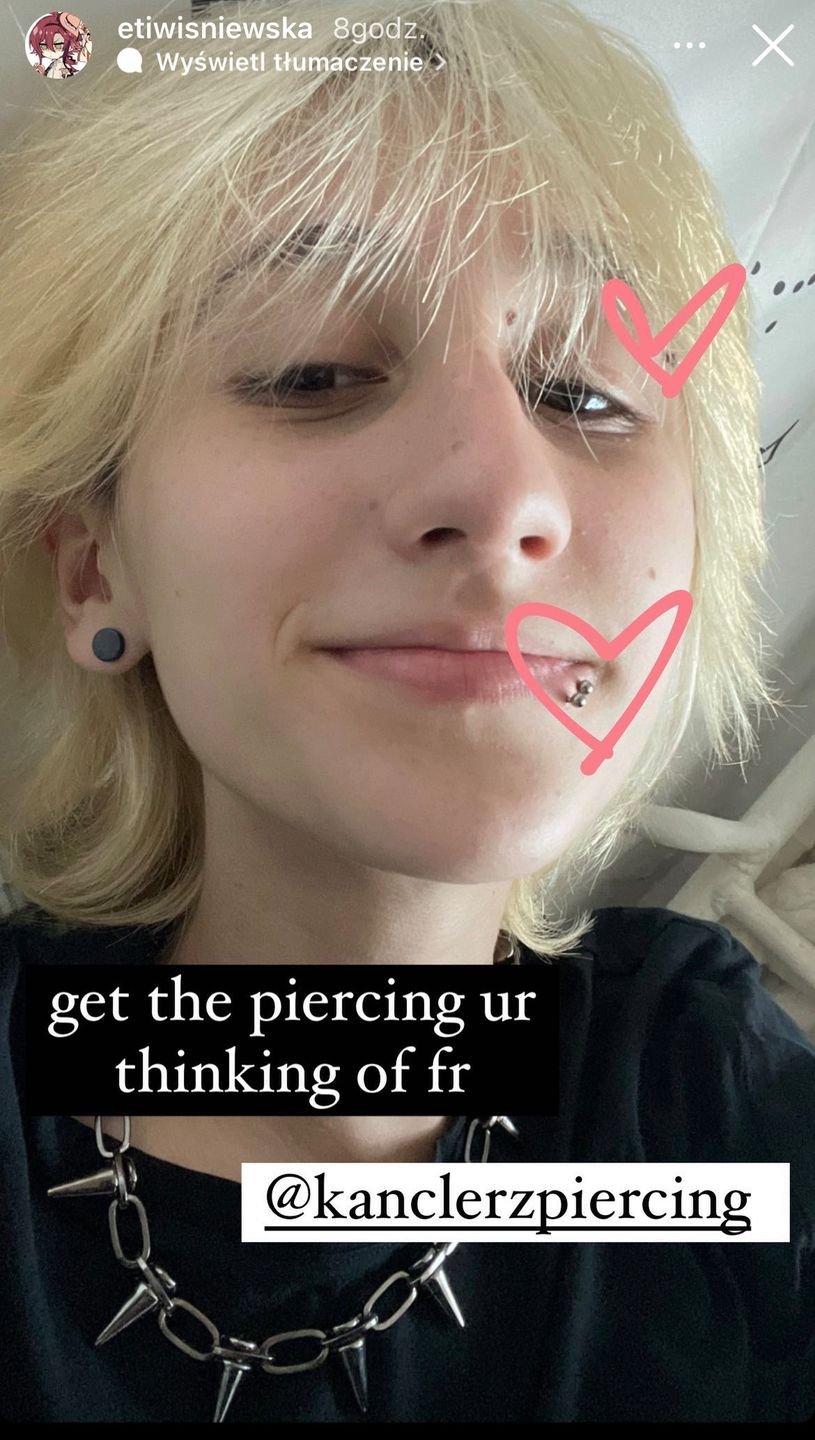Image resolution: width=815 pixels, height=1440 pixels.
Task: Open etiwisniewska's profile avatar
Action: pos(58,45)
